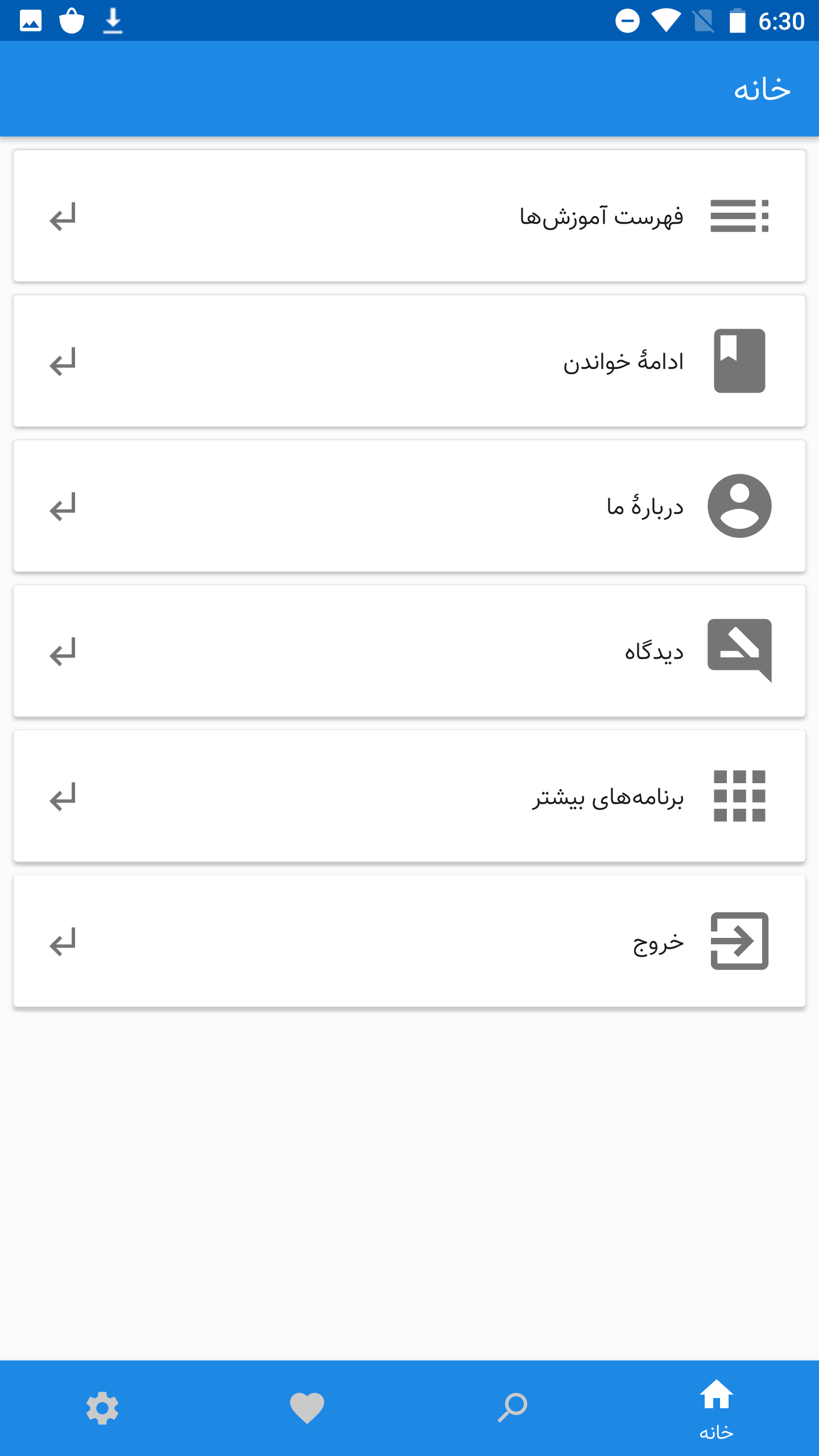Tap the download icon in the status bar
This screenshot has height=1456, width=819.
pos(113,20)
